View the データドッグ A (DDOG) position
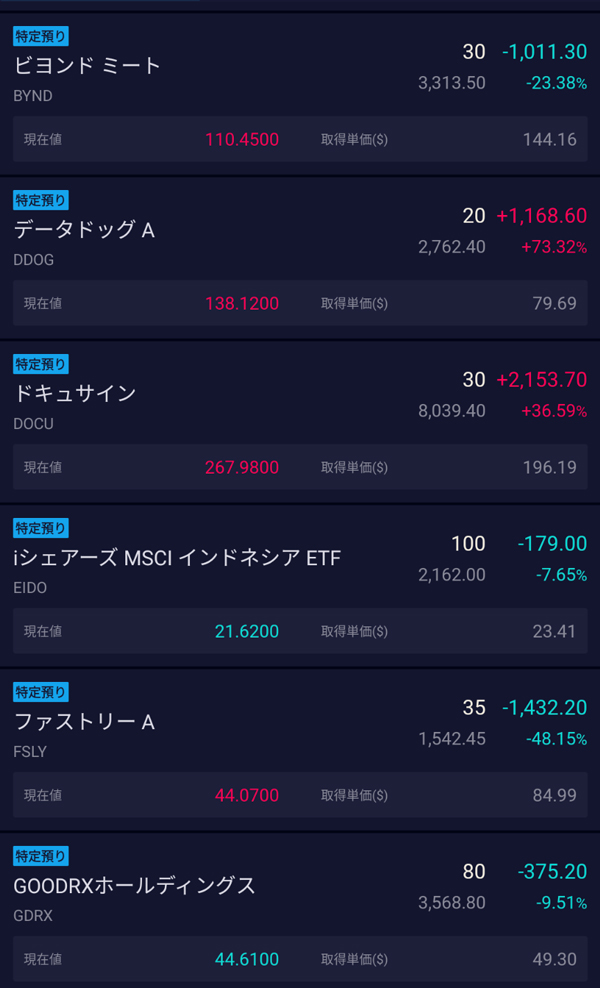This screenshot has width=600, height=988. pyautogui.click(x=84, y=230)
